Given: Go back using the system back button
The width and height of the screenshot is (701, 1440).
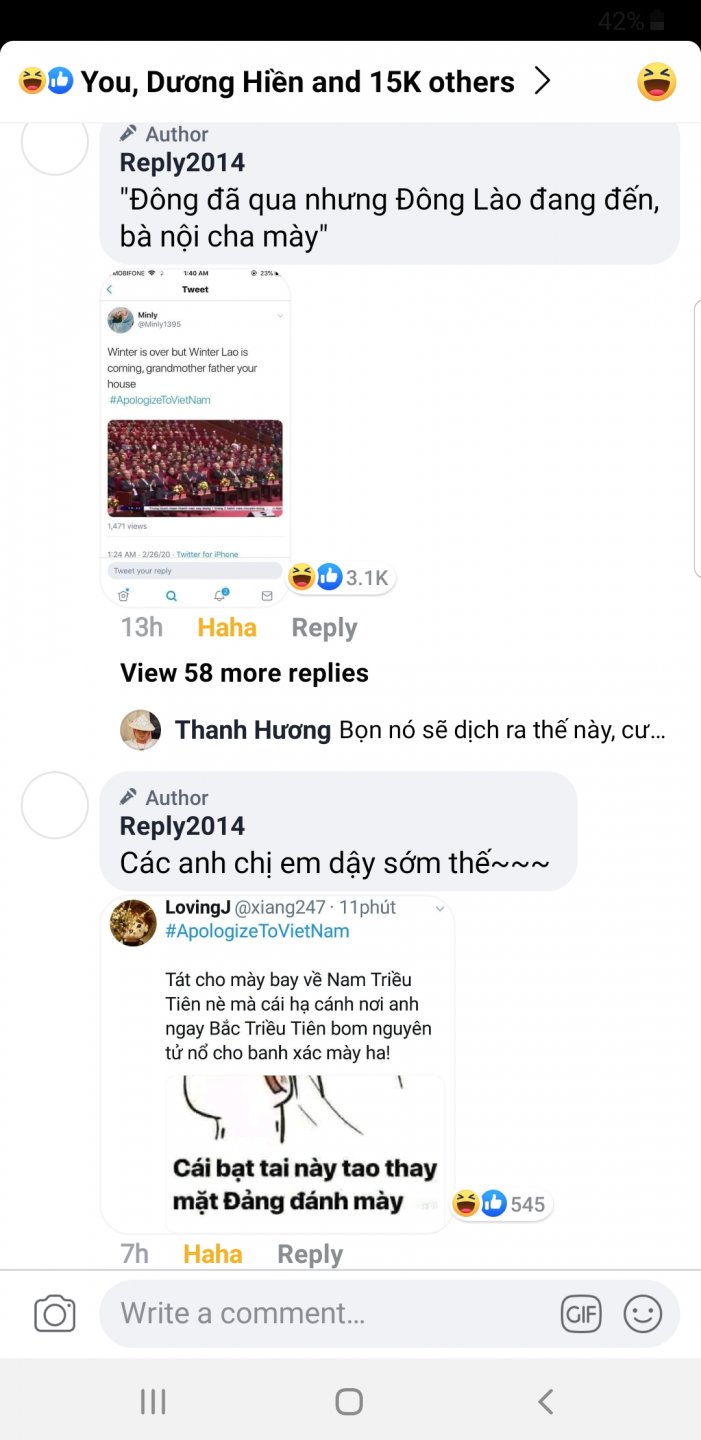Looking at the screenshot, I should pyautogui.click(x=545, y=1401).
